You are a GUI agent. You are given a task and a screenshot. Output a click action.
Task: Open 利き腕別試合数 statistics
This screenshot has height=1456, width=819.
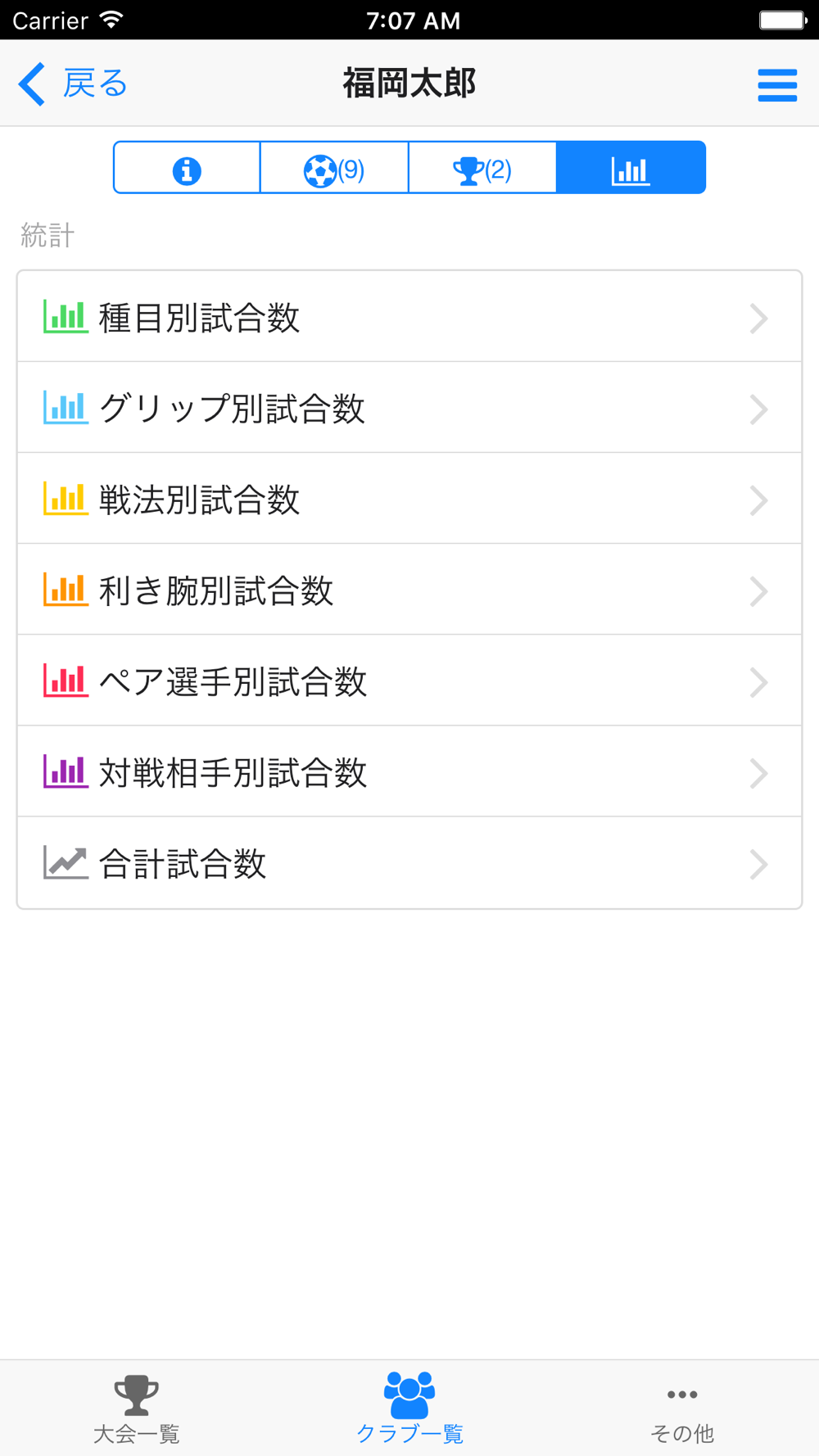(409, 590)
